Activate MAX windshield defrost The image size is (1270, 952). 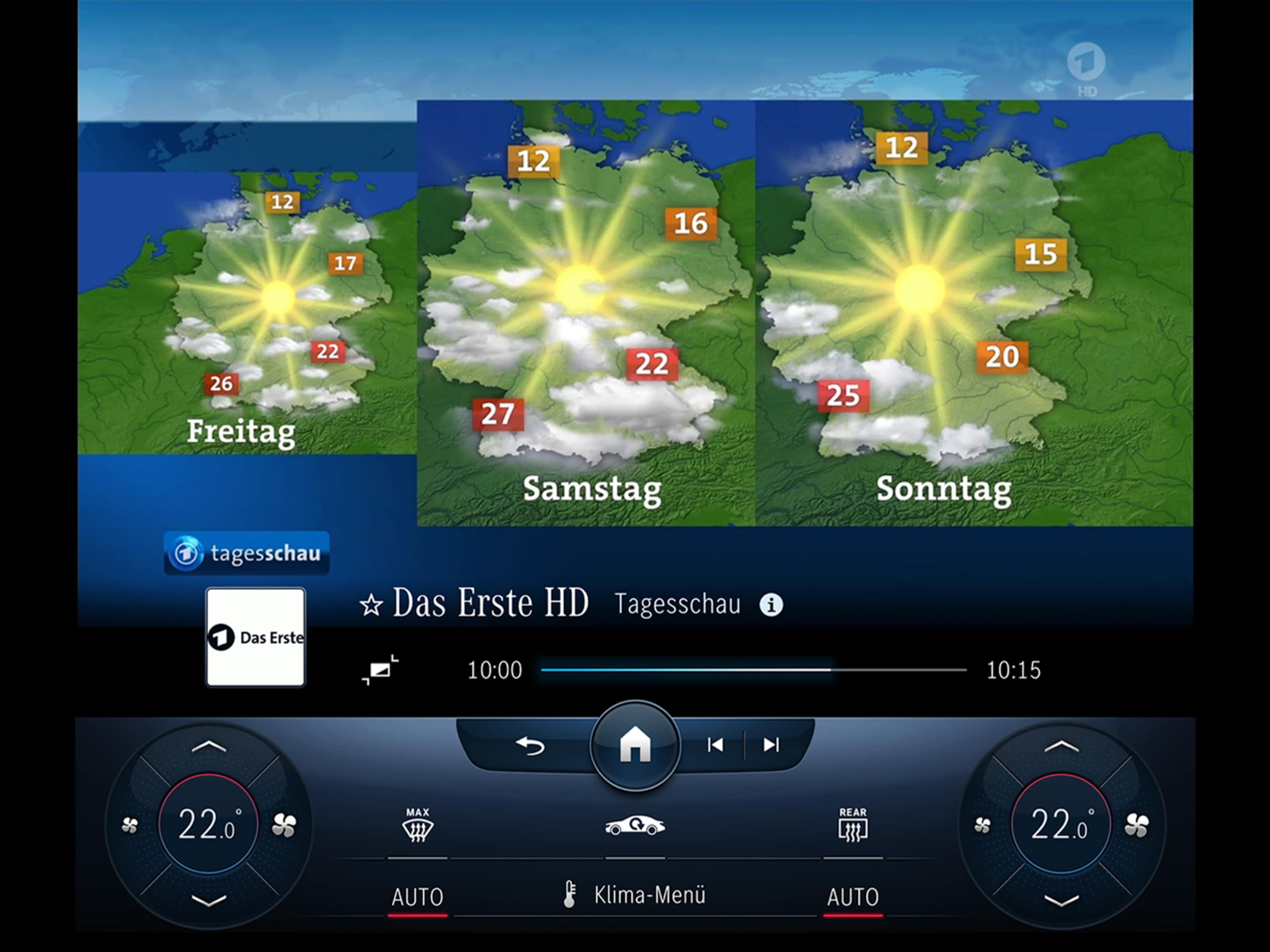417,826
